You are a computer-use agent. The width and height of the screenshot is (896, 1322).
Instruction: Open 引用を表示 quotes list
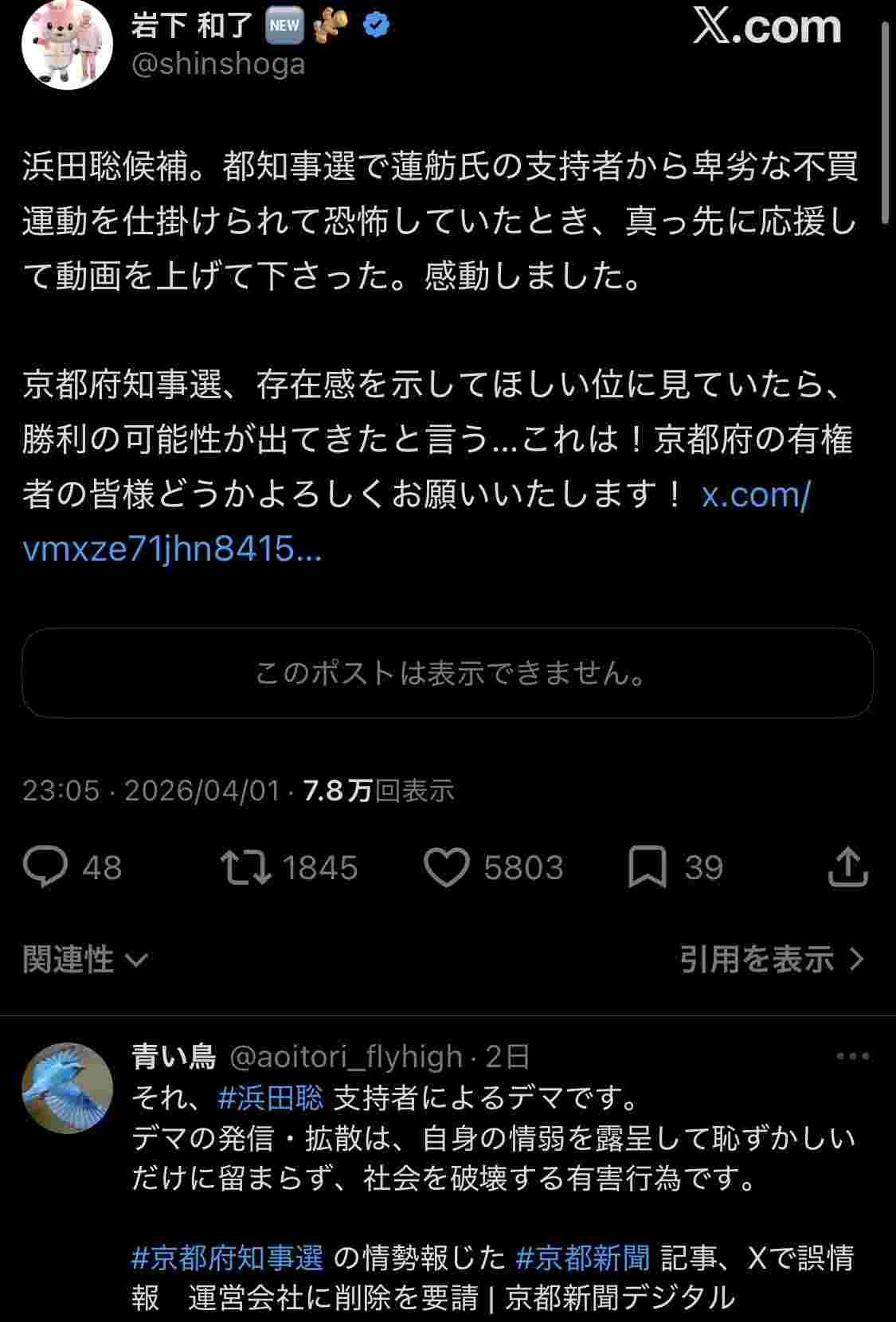(771, 960)
